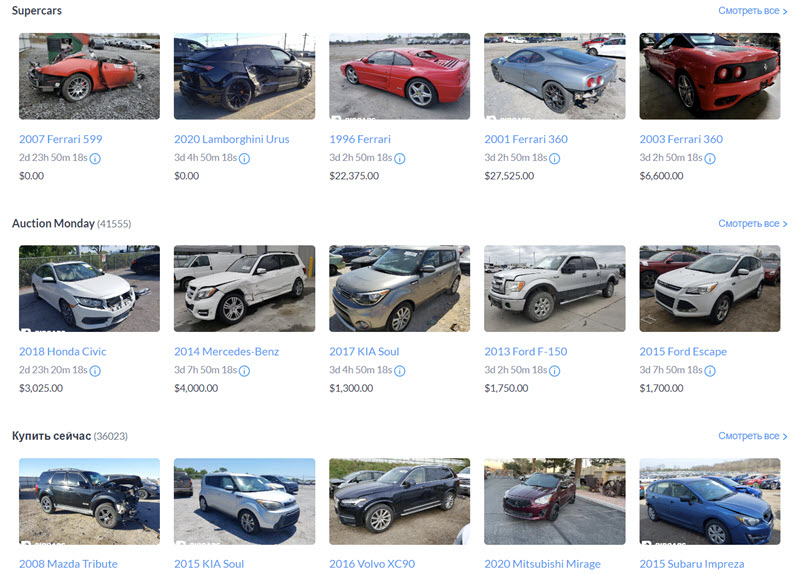Open the 2015 Subaru Impreza photo
This screenshot has width=800, height=575.
(x=709, y=501)
